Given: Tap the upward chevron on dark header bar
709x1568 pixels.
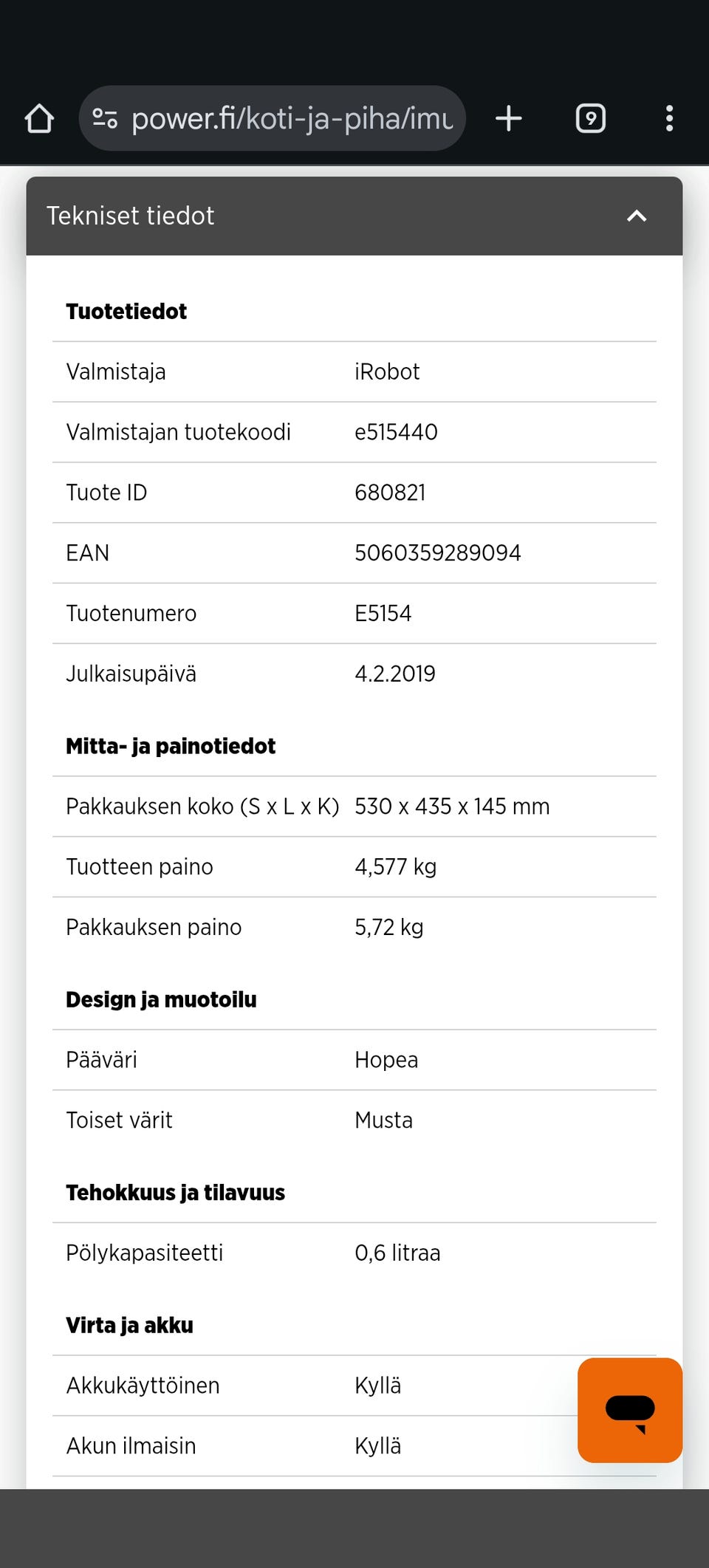Looking at the screenshot, I should 636,216.
